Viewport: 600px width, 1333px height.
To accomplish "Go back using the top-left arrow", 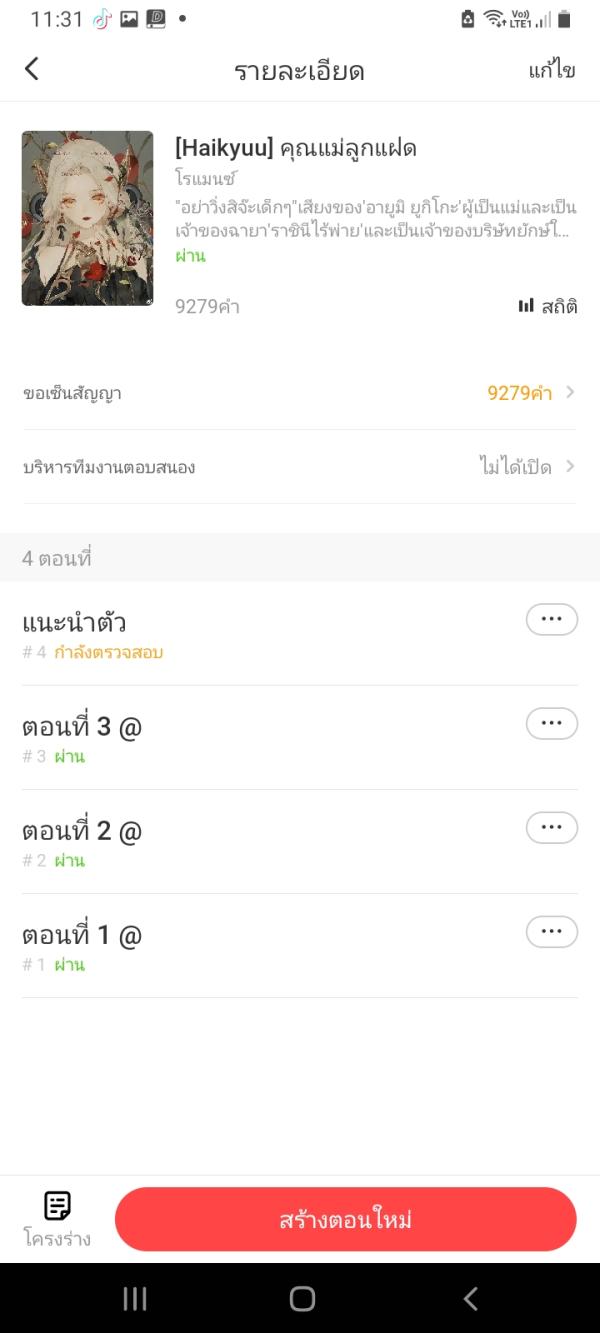I will (x=32, y=69).
